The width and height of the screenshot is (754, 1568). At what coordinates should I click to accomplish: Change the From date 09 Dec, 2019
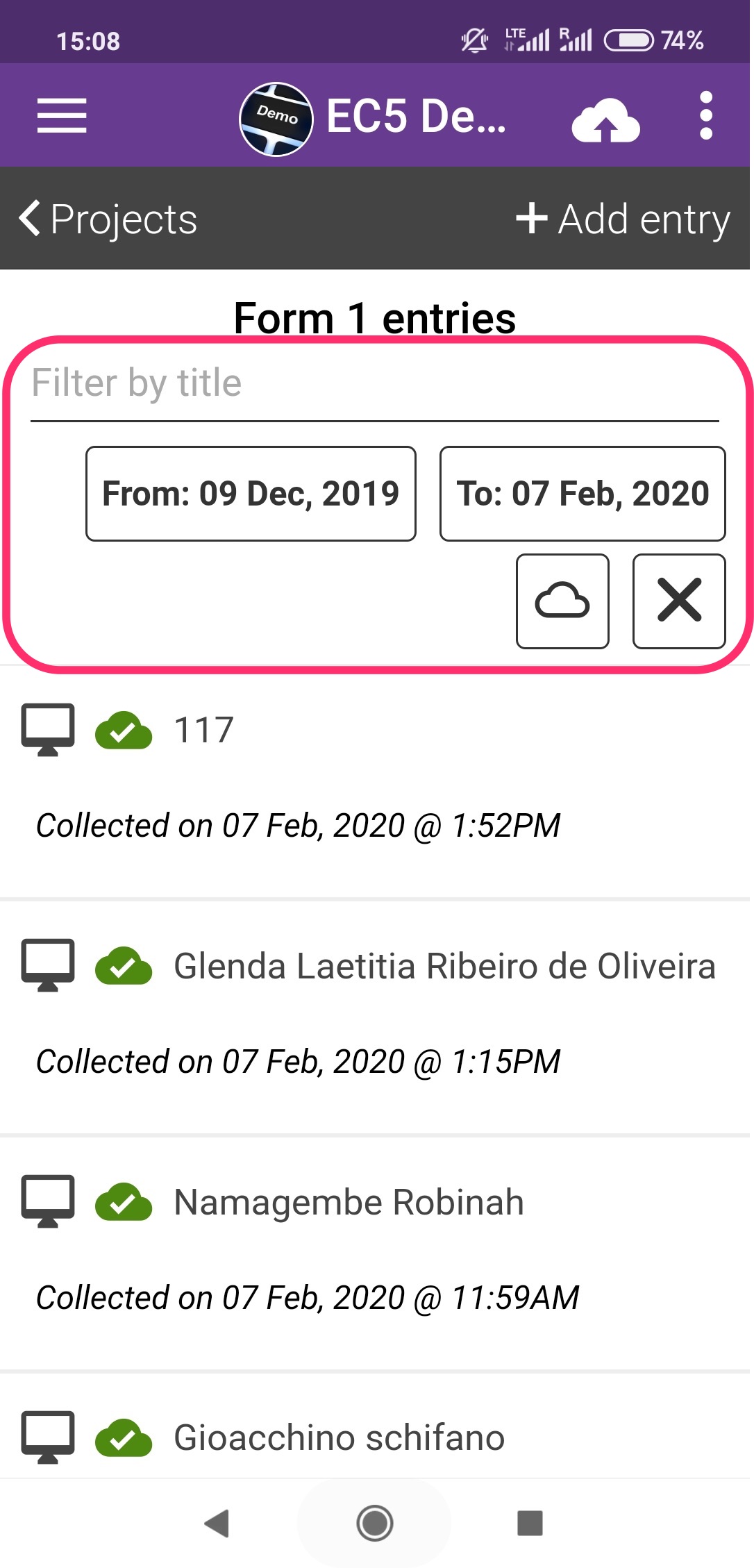point(251,494)
